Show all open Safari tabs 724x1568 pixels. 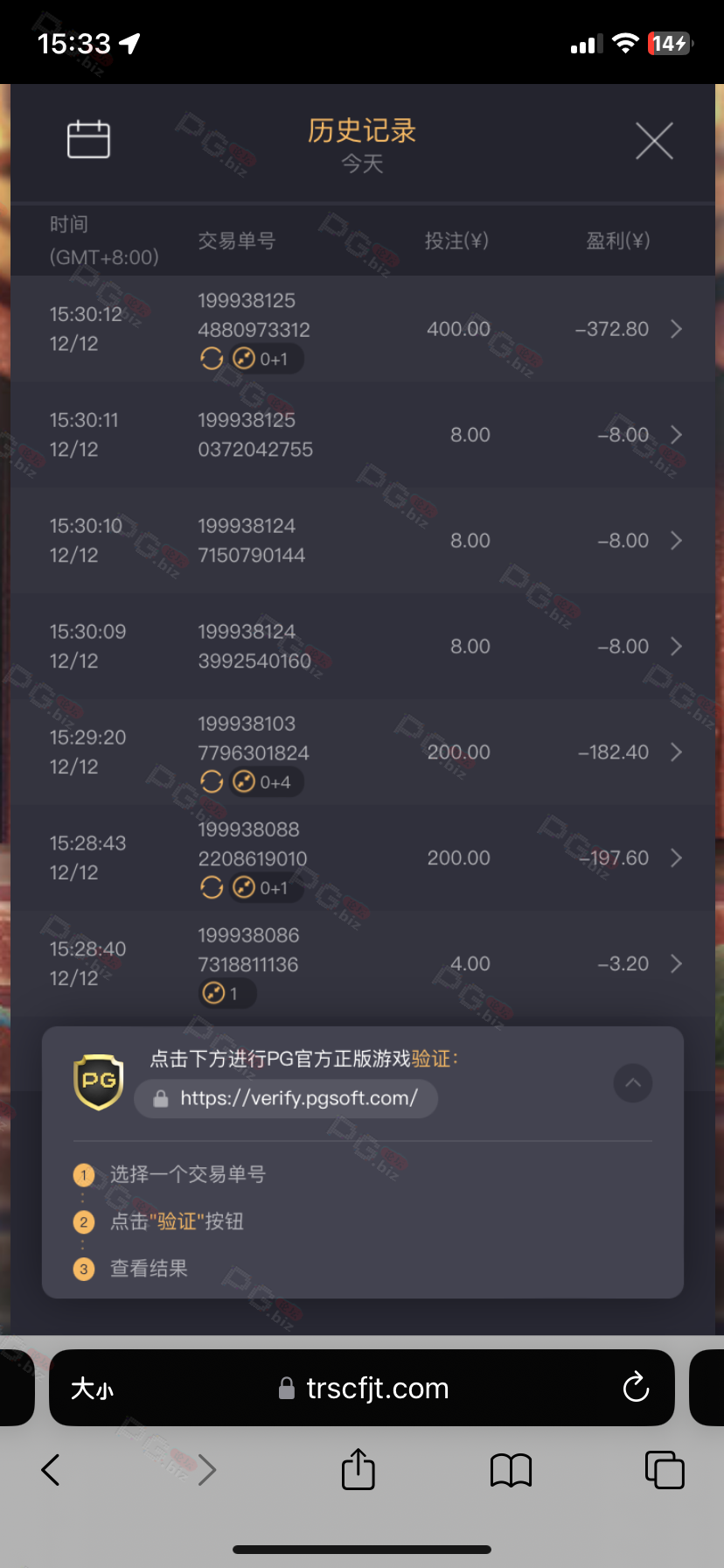(x=664, y=1470)
